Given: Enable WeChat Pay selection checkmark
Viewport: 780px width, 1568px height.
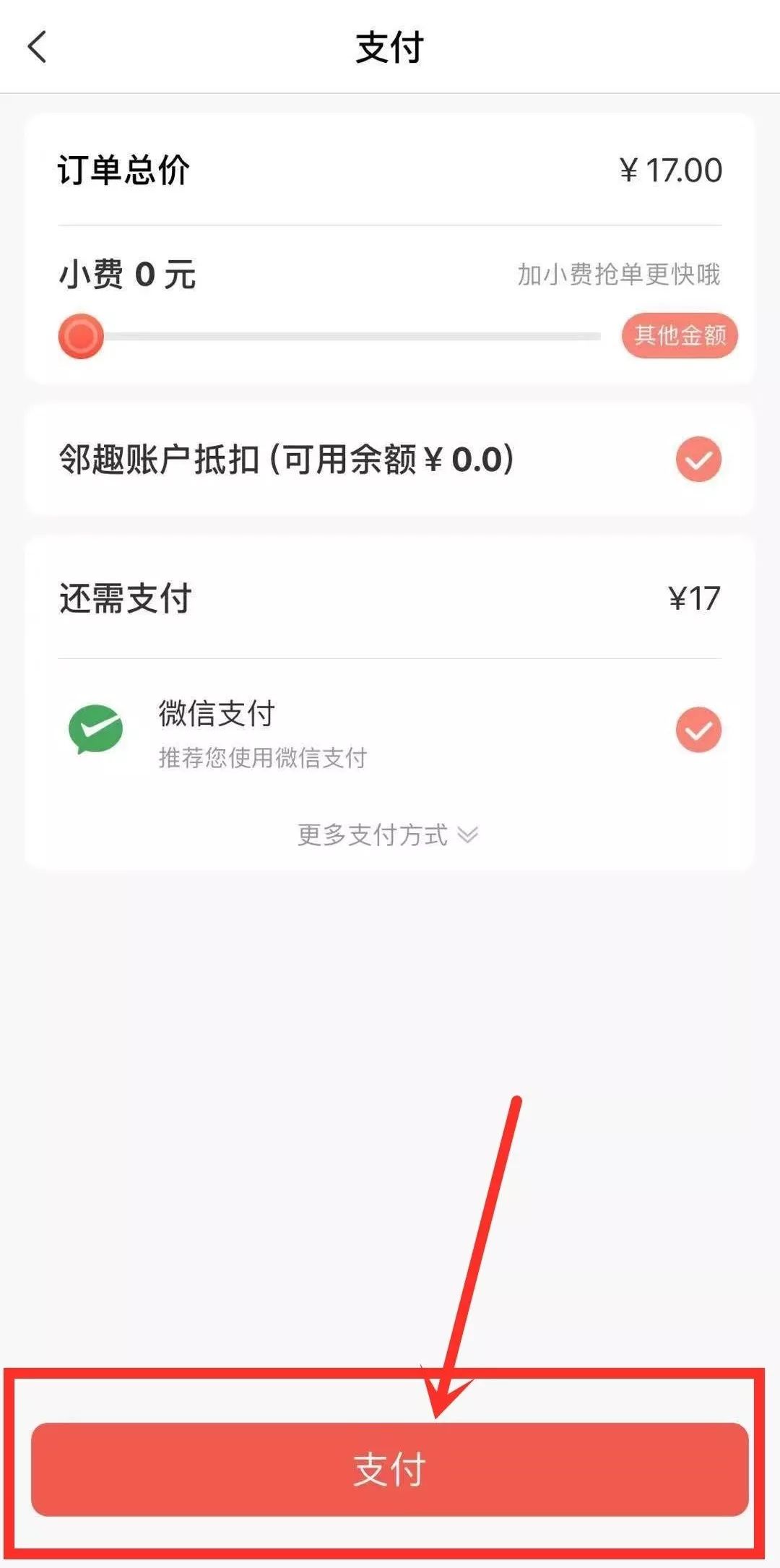Looking at the screenshot, I should (698, 730).
